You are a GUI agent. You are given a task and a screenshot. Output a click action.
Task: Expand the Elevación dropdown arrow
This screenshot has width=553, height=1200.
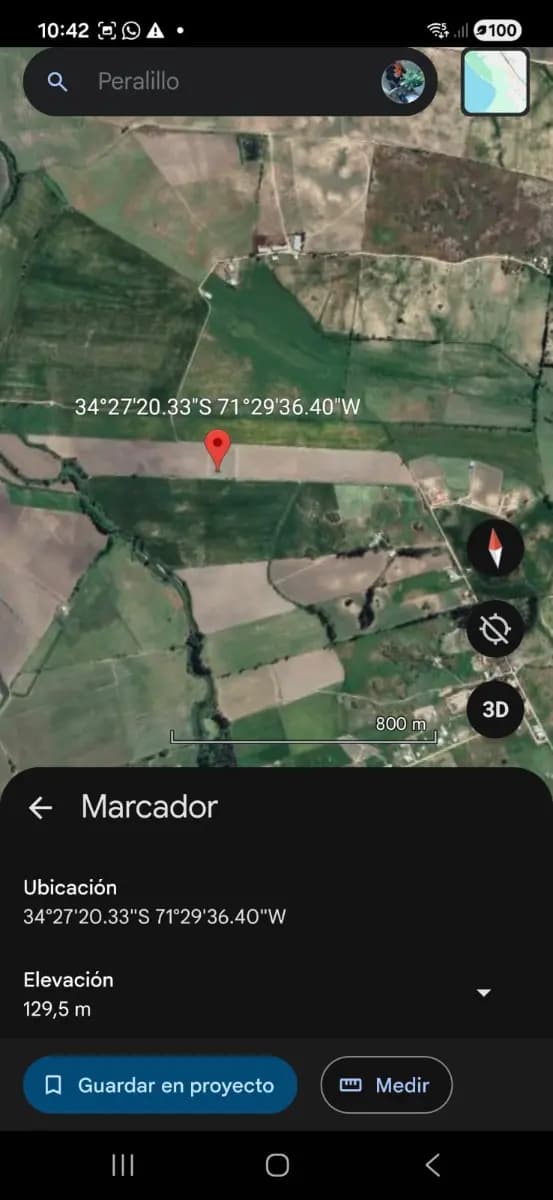pyautogui.click(x=484, y=993)
